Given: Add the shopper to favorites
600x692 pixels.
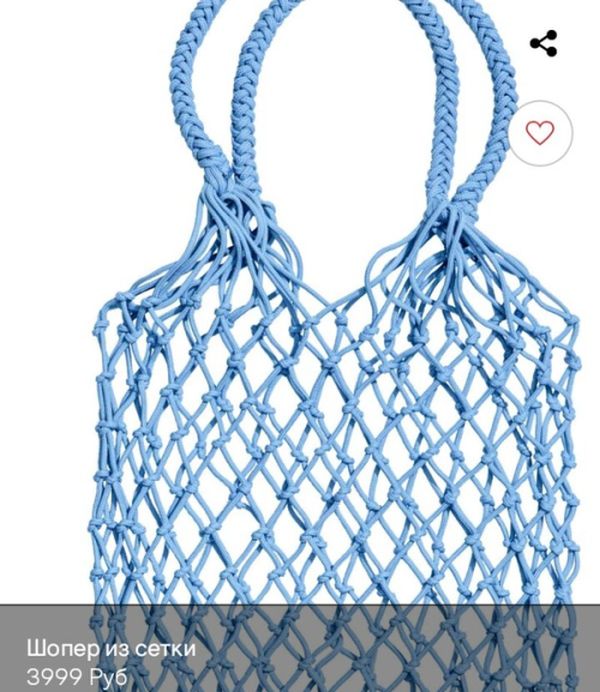Looking at the screenshot, I should (540, 132).
